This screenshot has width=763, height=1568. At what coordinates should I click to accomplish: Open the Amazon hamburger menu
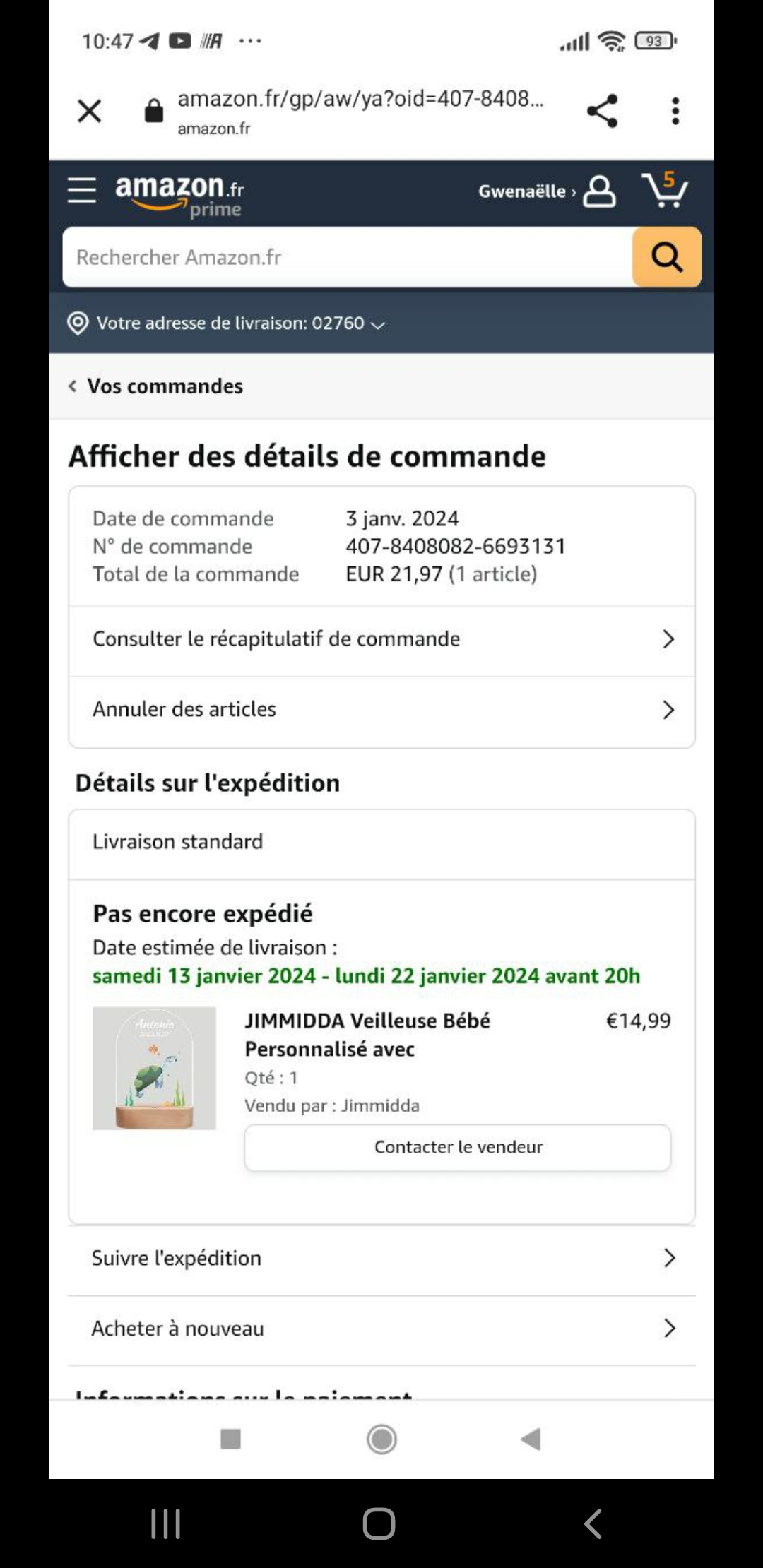pyautogui.click(x=82, y=191)
